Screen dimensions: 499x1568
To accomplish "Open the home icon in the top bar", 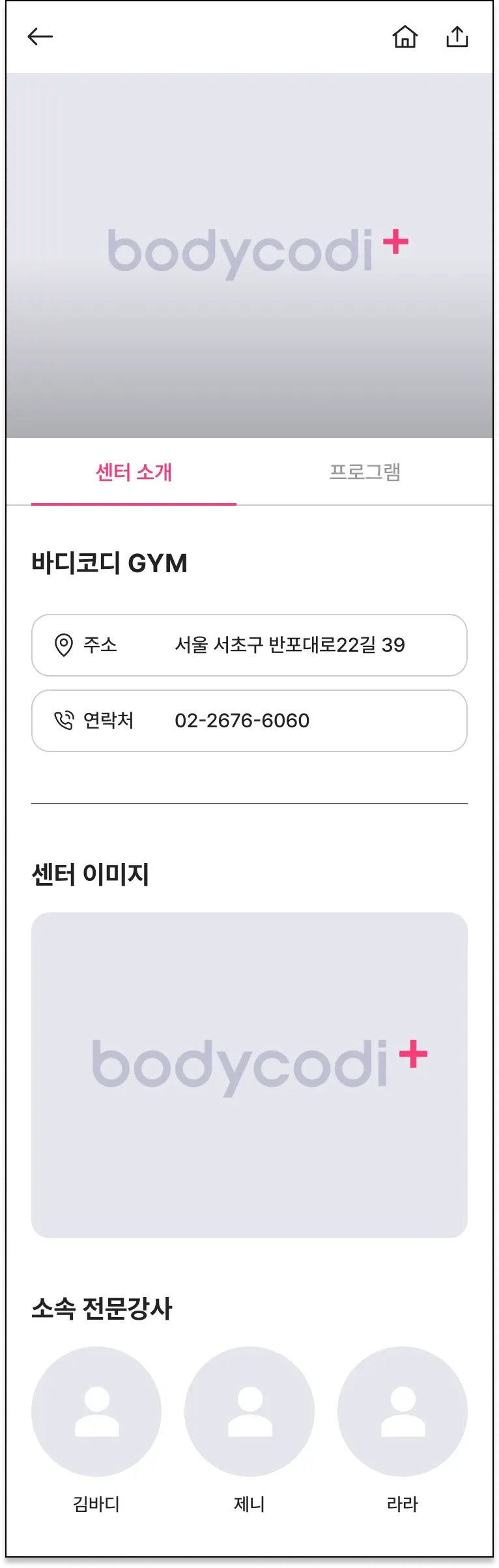I will 405,37.
